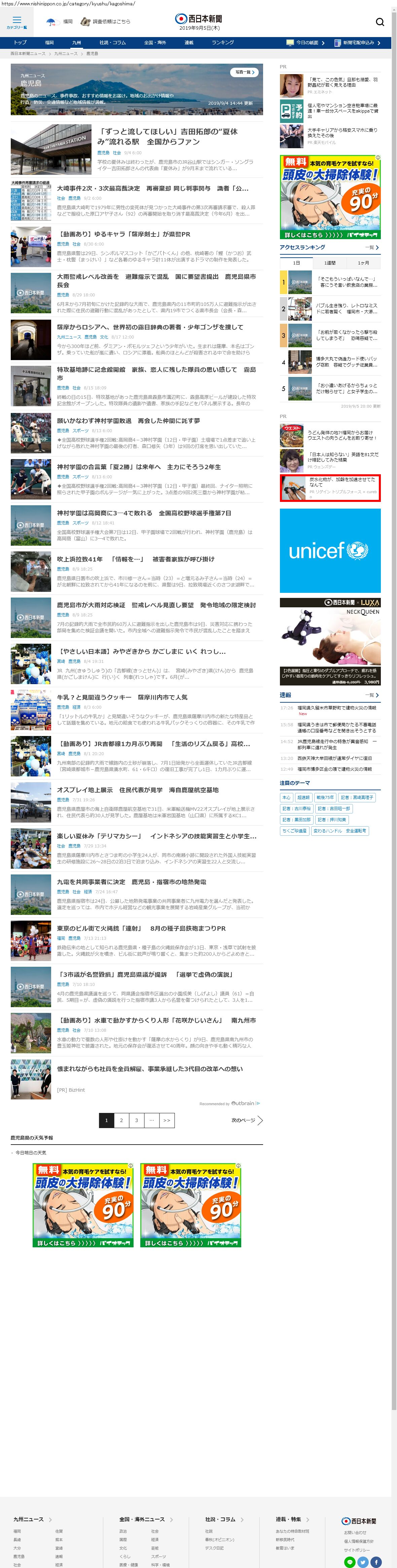397x1568 pixels.
Task: Tap the 写真一覧 button on the banner
Action: 244,72
